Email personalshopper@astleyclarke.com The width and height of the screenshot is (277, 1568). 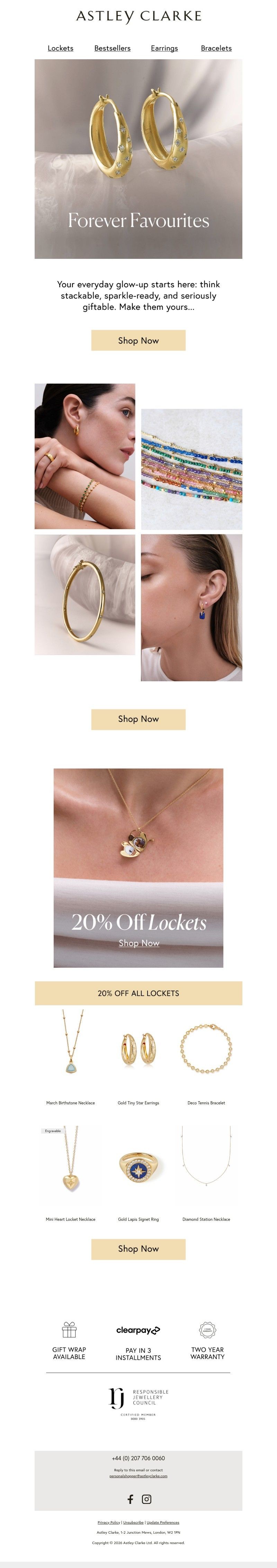tap(138, 1475)
